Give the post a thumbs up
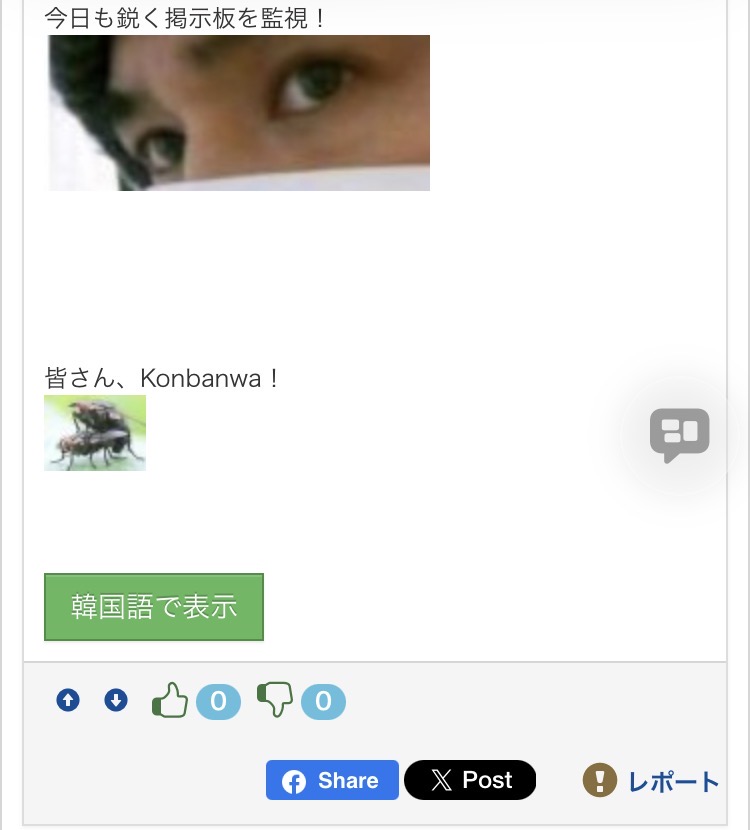The width and height of the screenshot is (750, 830). coord(170,700)
